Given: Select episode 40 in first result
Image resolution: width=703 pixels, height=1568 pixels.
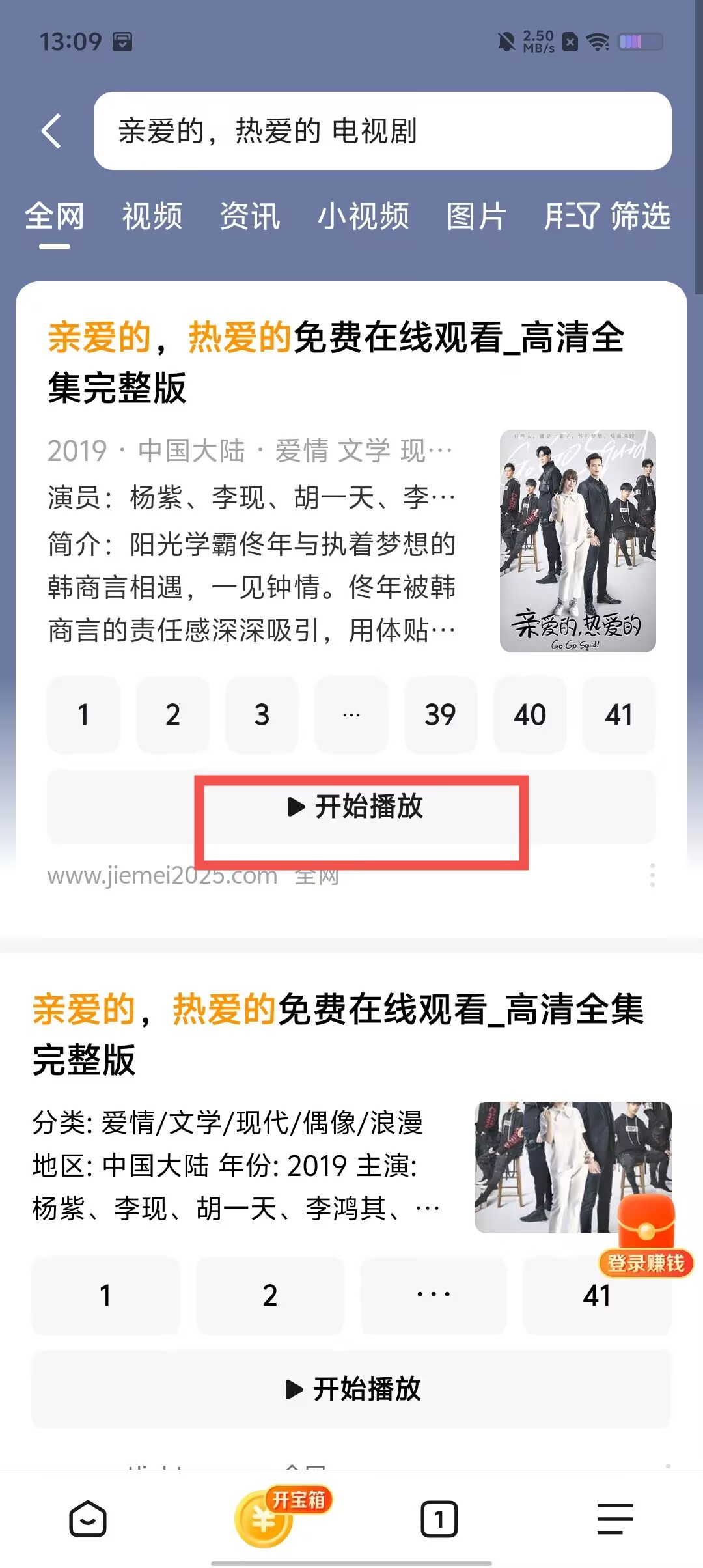Looking at the screenshot, I should (x=529, y=715).
